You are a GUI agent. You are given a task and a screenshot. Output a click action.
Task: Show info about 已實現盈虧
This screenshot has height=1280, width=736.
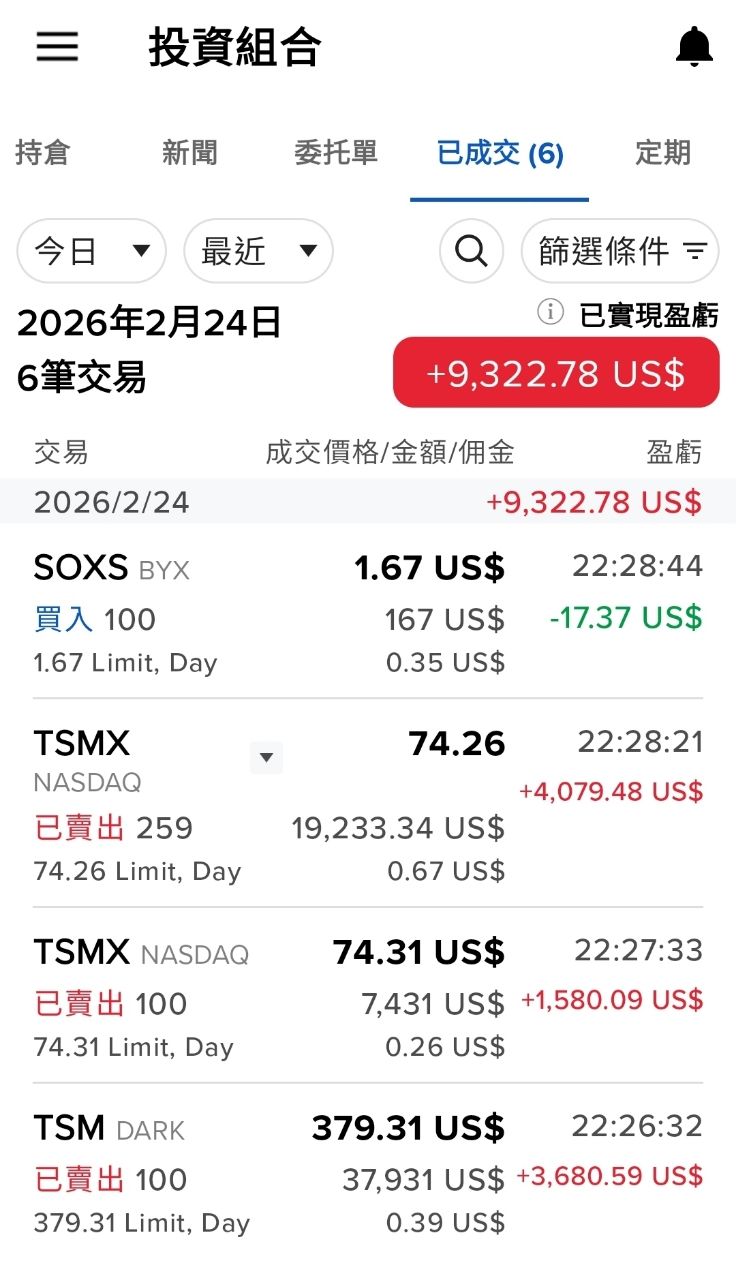tap(550, 313)
